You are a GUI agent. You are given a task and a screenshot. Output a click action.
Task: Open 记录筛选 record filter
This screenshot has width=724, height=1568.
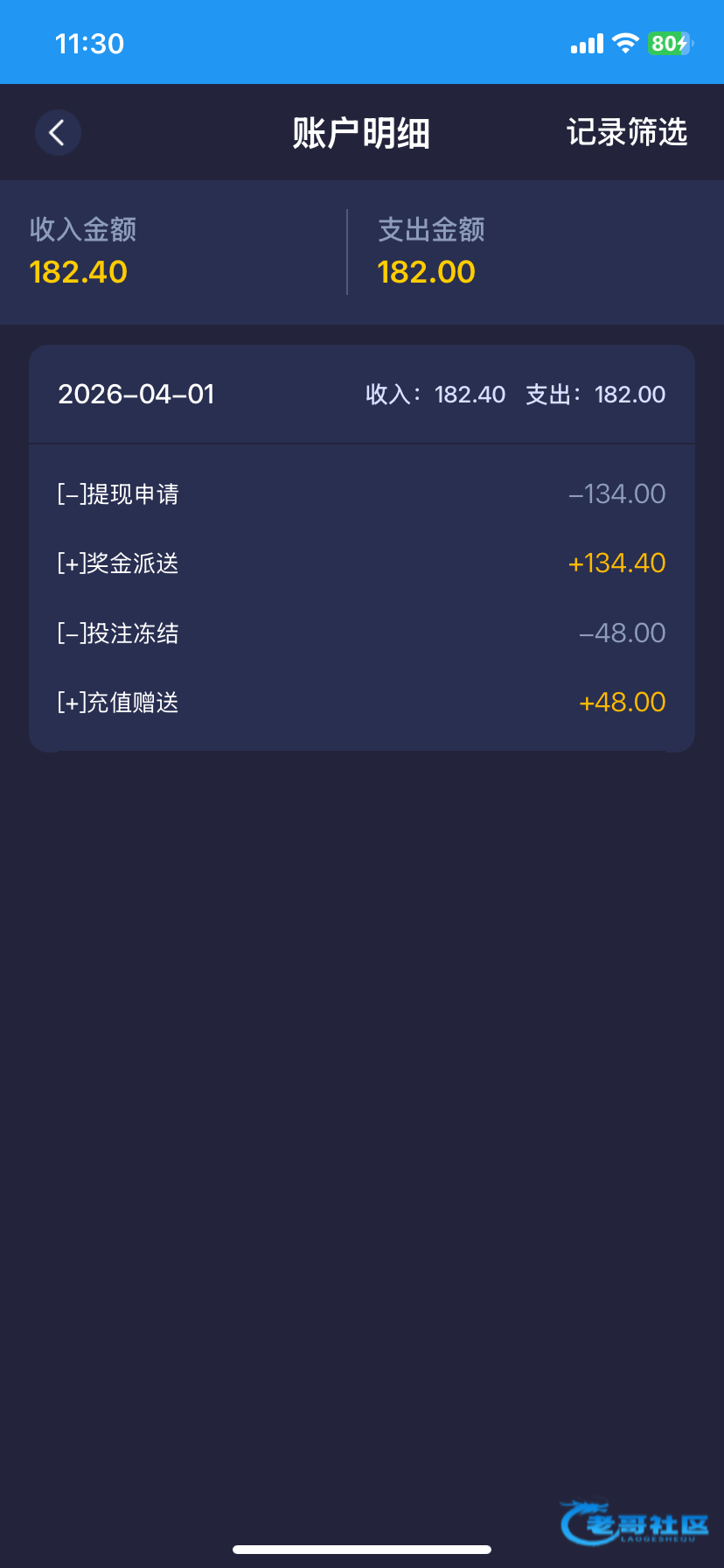626,133
